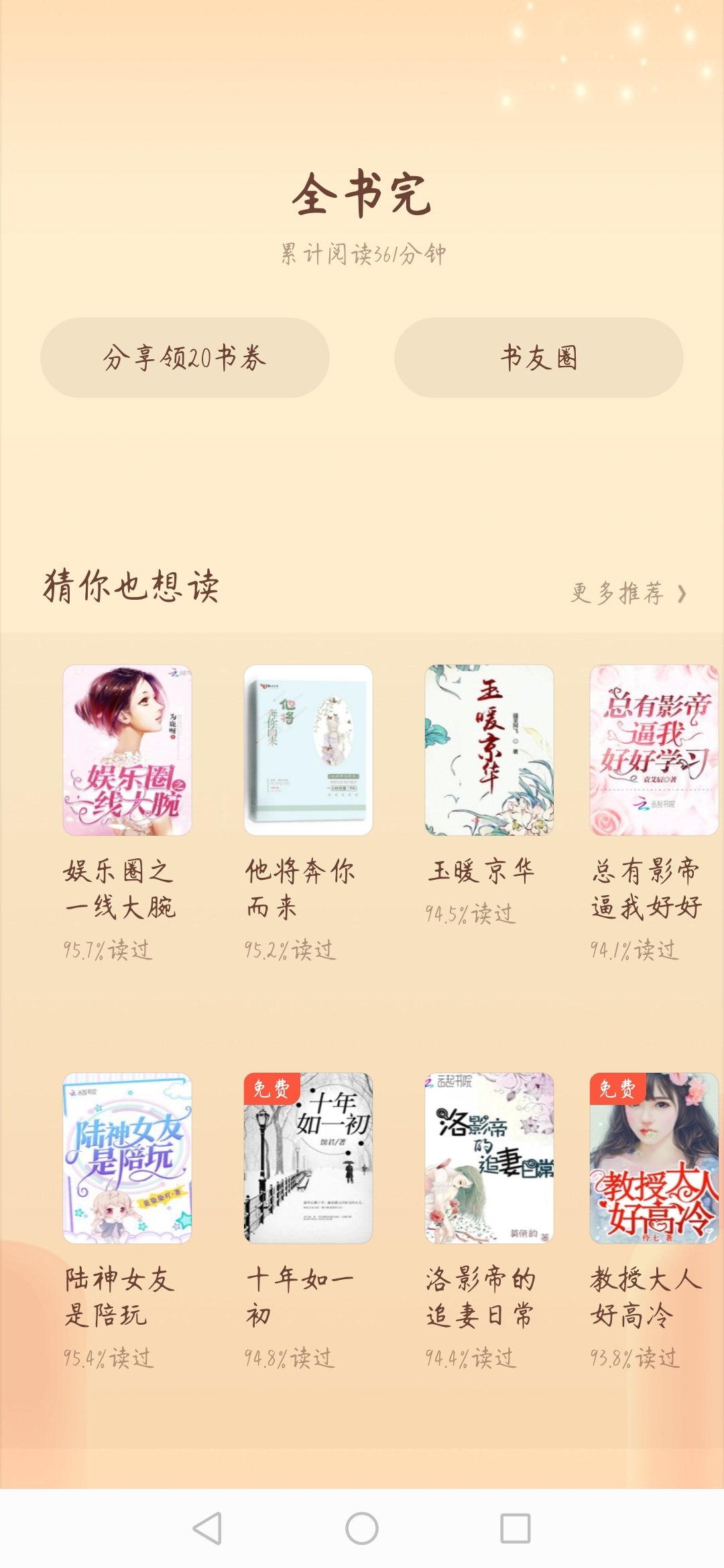
Task: Open the free book 十年如一初
Action: tap(308, 1158)
